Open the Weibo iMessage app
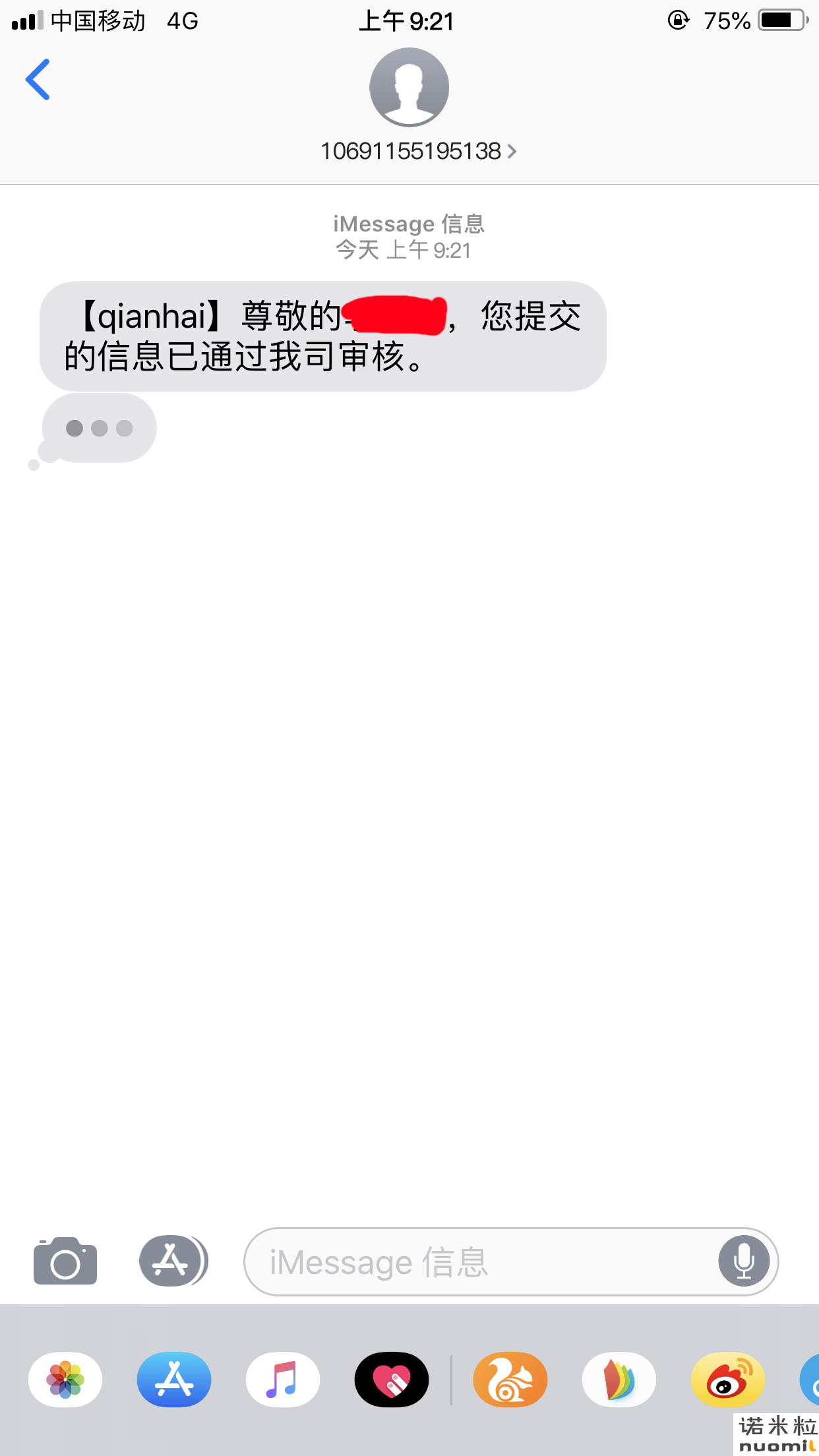This screenshot has width=819, height=1456. coord(728,1380)
